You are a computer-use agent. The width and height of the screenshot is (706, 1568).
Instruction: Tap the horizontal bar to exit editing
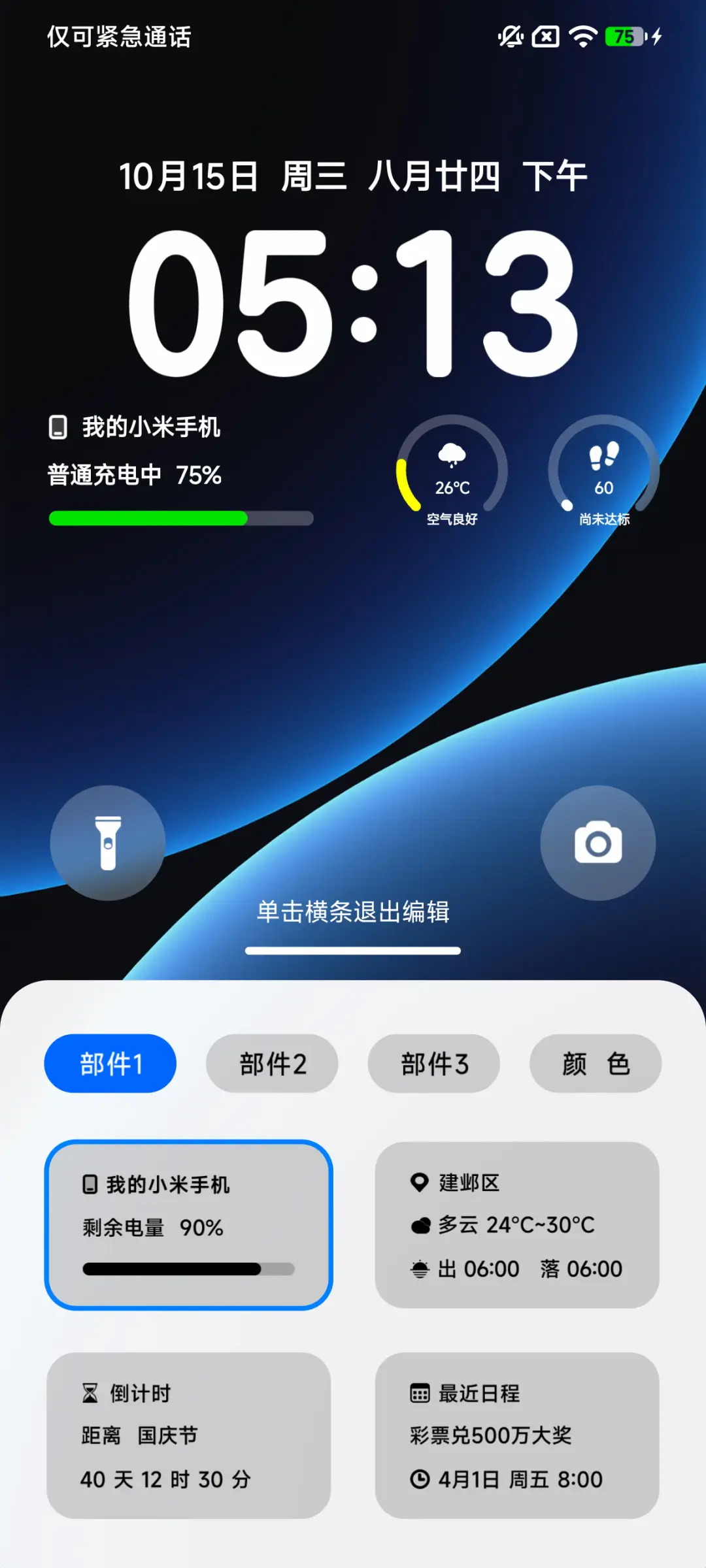[x=352, y=949]
